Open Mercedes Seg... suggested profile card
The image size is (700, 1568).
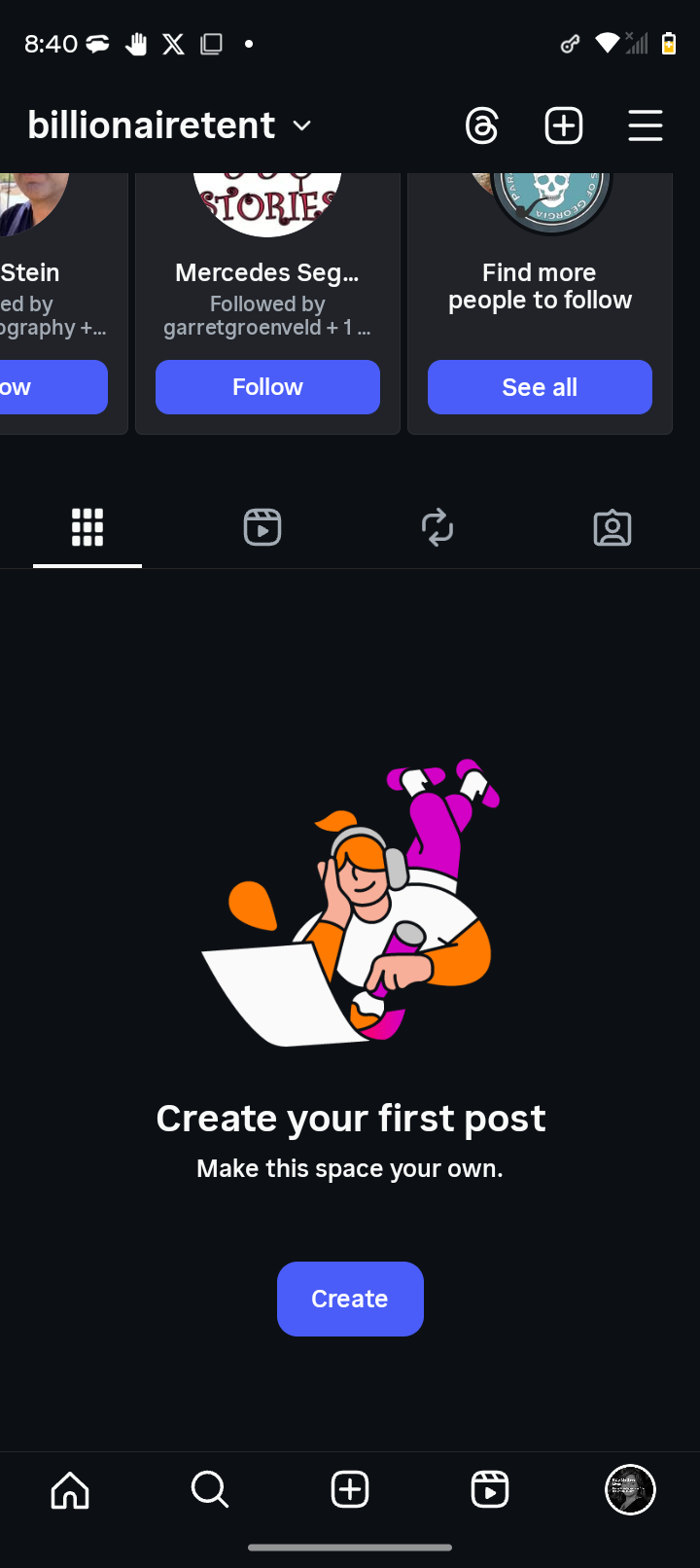pyautogui.click(x=267, y=272)
